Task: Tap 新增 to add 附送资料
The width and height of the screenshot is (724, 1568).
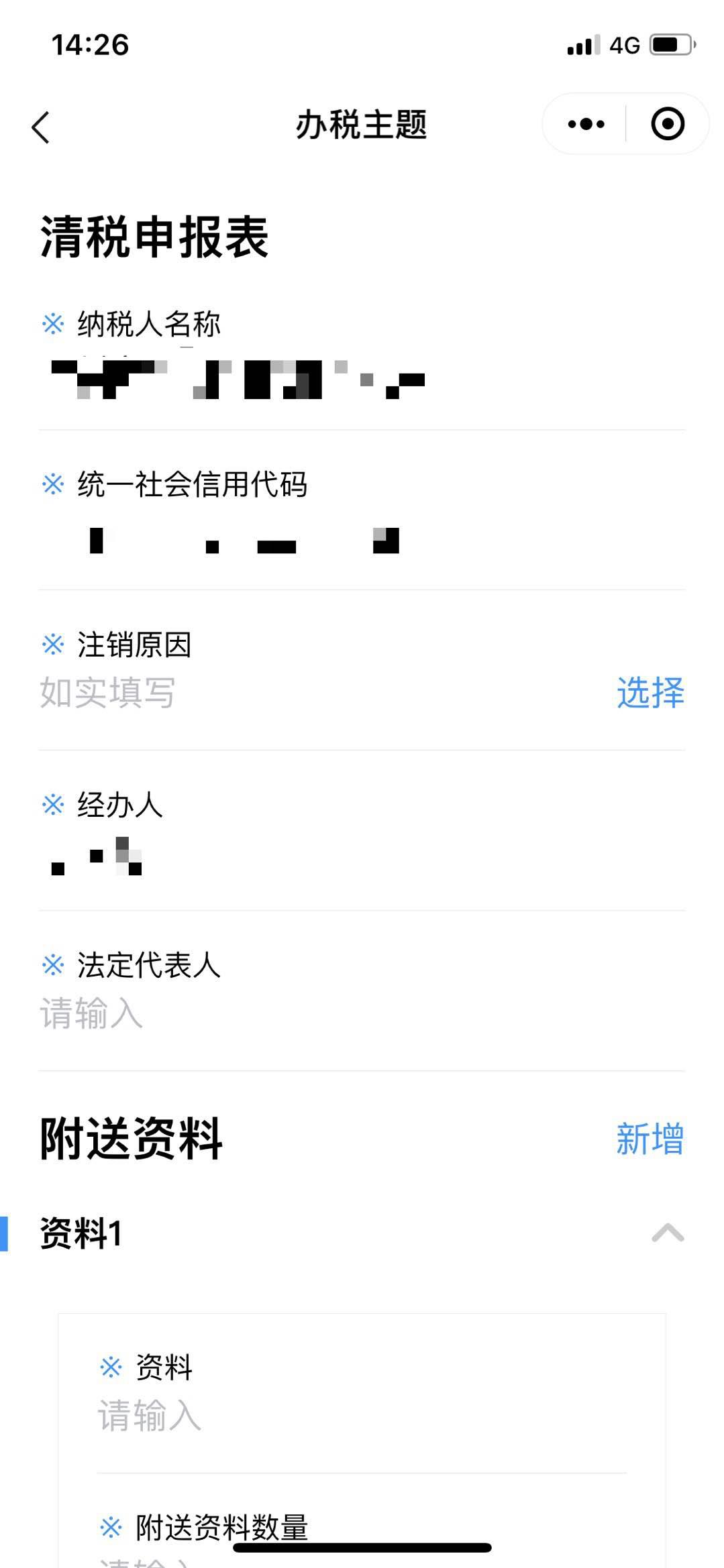Action: (650, 1139)
